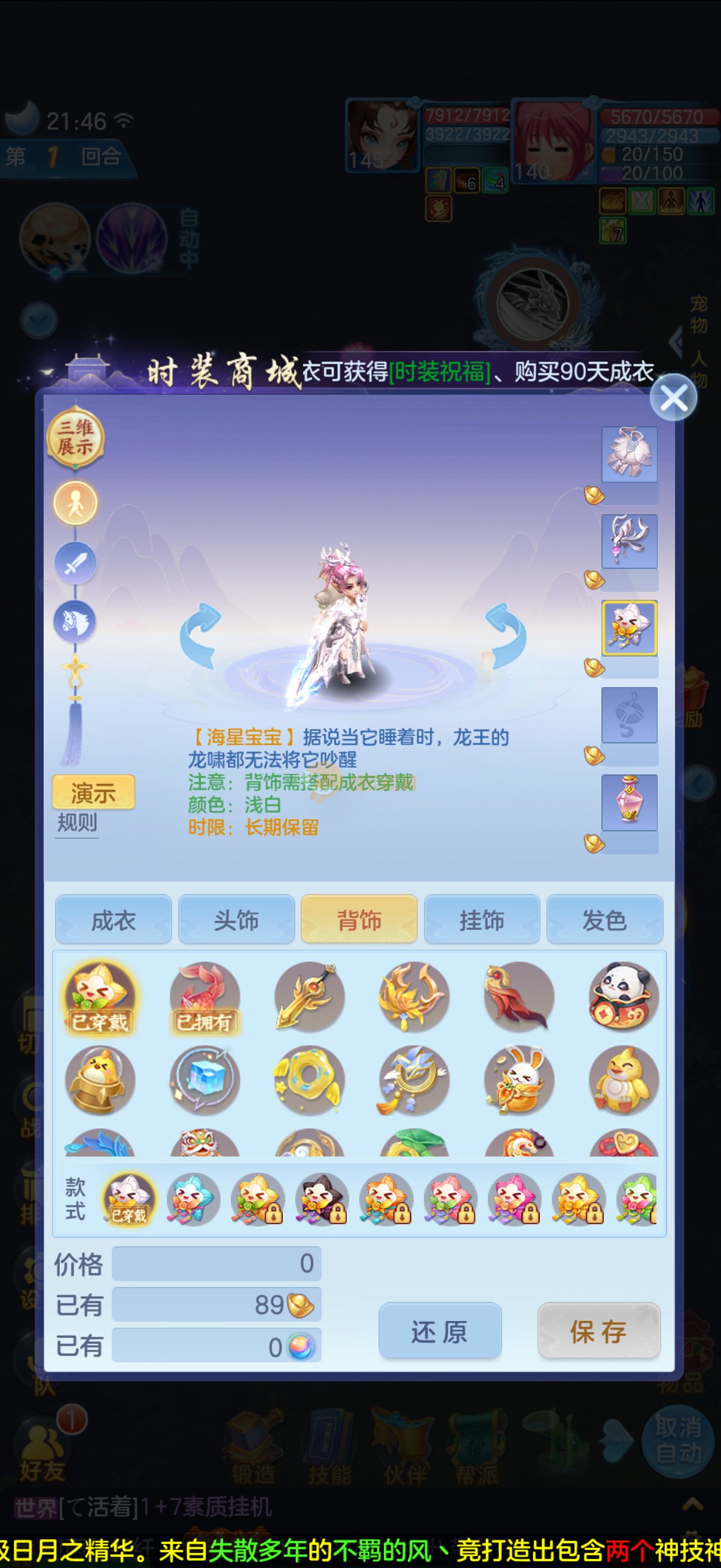Rotate character with left arrow
This screenshot has height=1568, width=721.
(x=201, y=636)
